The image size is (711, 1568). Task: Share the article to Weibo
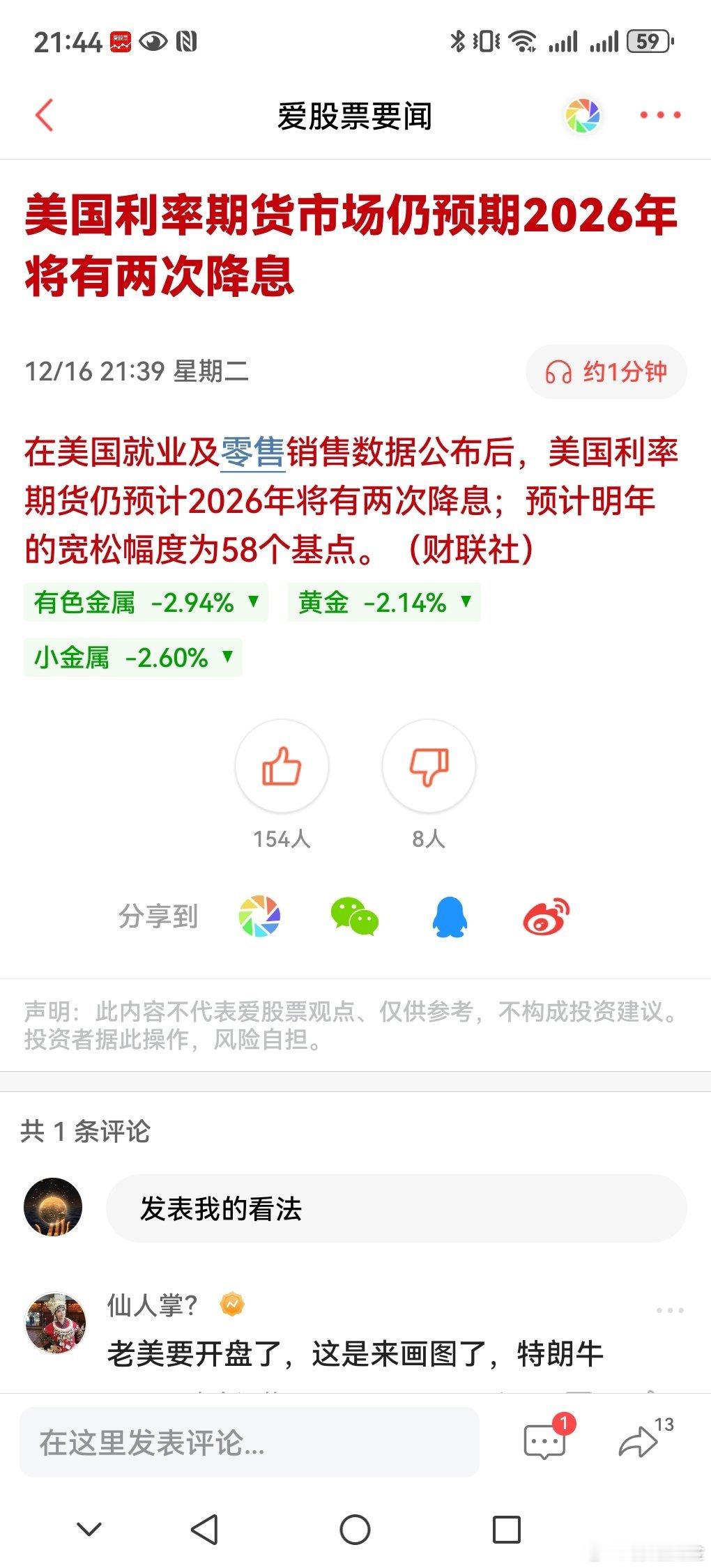[546, 917]
